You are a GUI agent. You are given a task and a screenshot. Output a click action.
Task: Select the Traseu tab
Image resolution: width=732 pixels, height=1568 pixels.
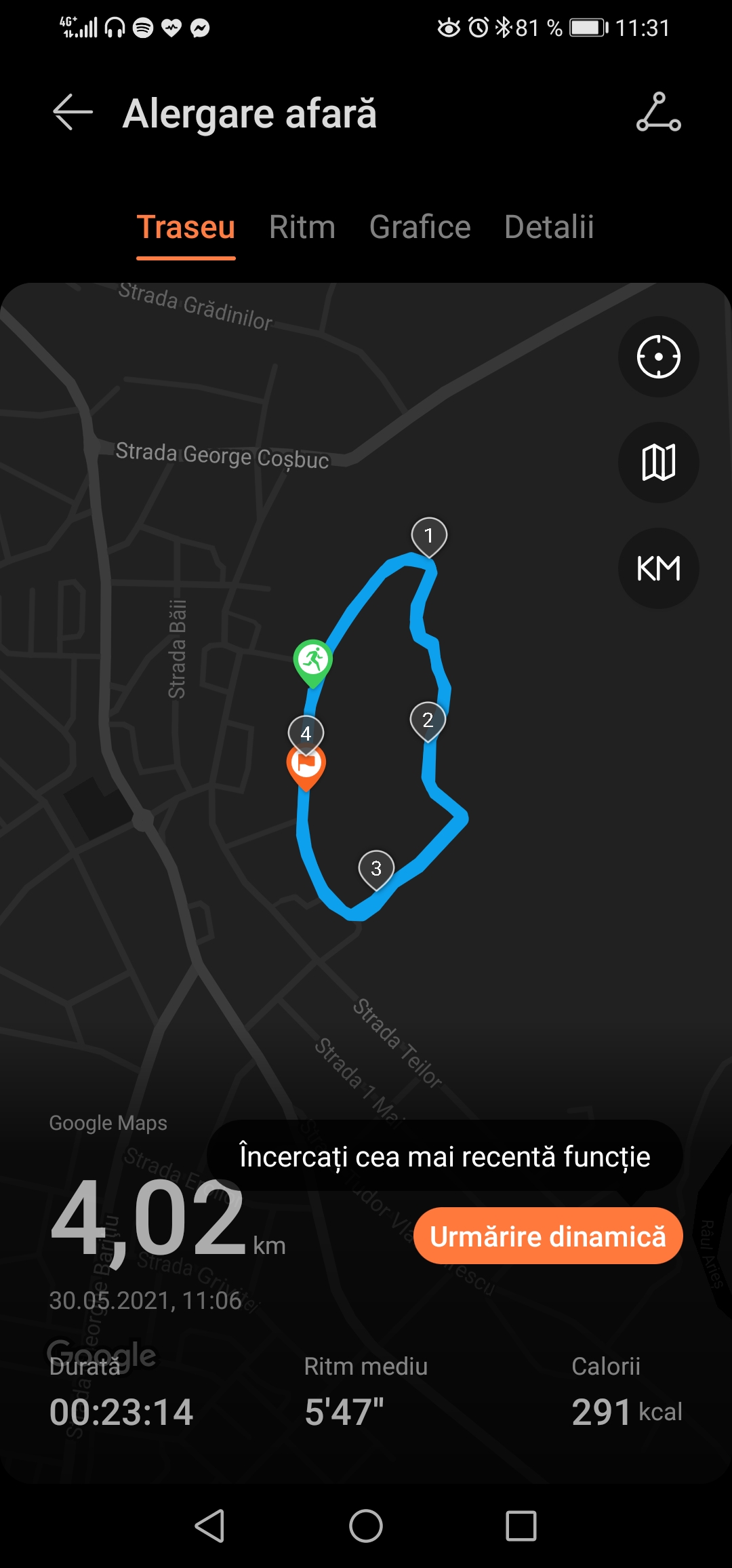[186, 227]
